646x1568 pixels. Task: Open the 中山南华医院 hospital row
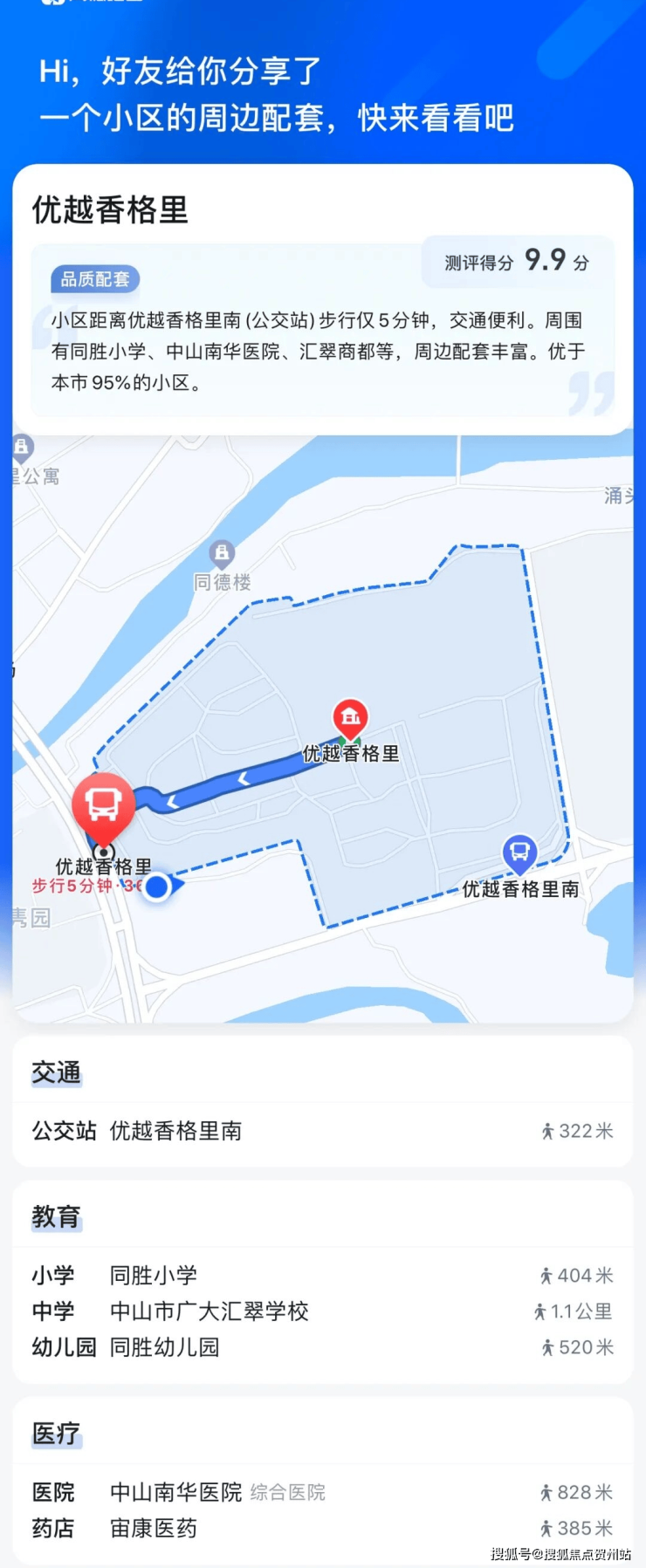pos(322,1492)
